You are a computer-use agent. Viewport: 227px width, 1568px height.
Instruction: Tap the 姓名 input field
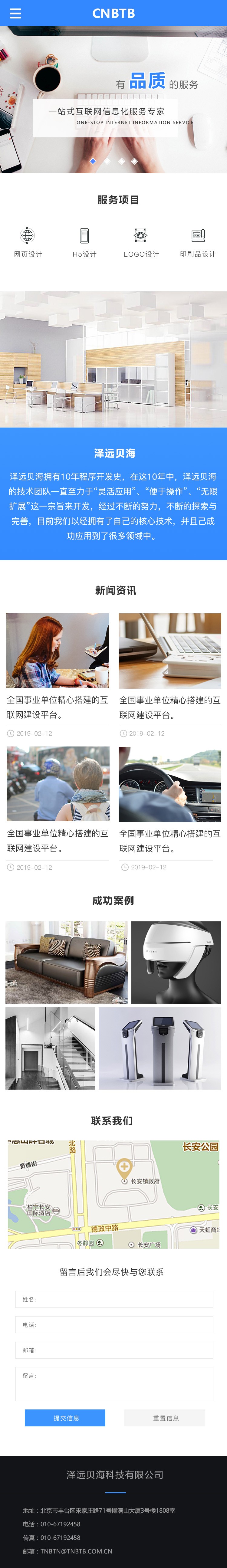(x=114, y=1299)
